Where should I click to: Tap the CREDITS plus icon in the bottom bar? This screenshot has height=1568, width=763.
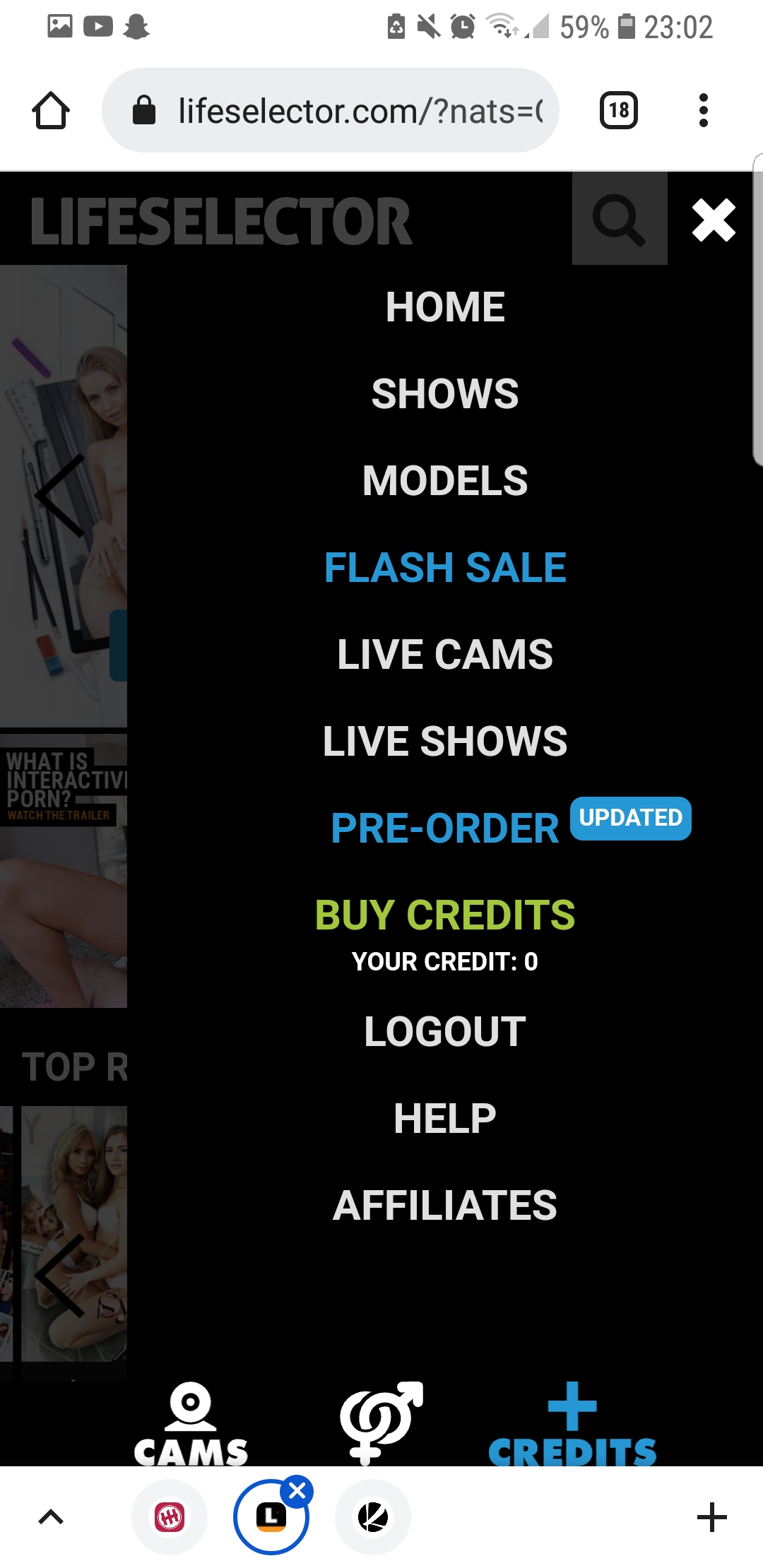coord(572,1423)
